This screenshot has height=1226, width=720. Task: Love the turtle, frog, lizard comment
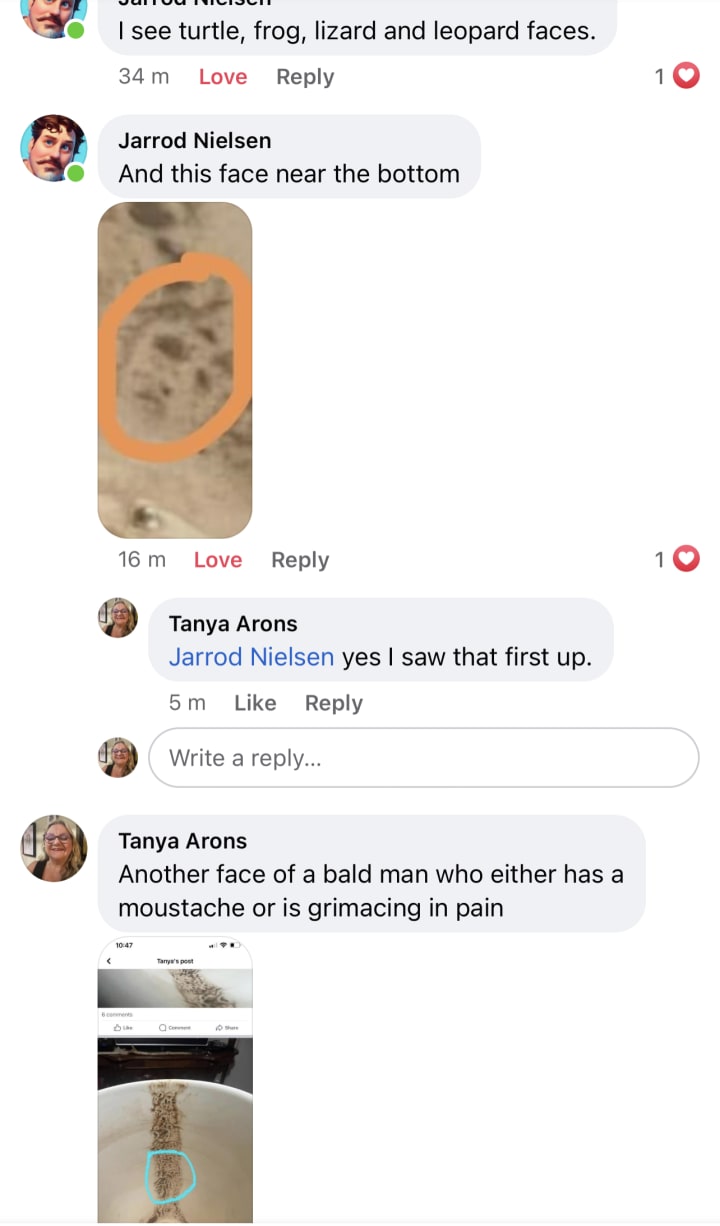pyautogui.click(x=222, y=77)
